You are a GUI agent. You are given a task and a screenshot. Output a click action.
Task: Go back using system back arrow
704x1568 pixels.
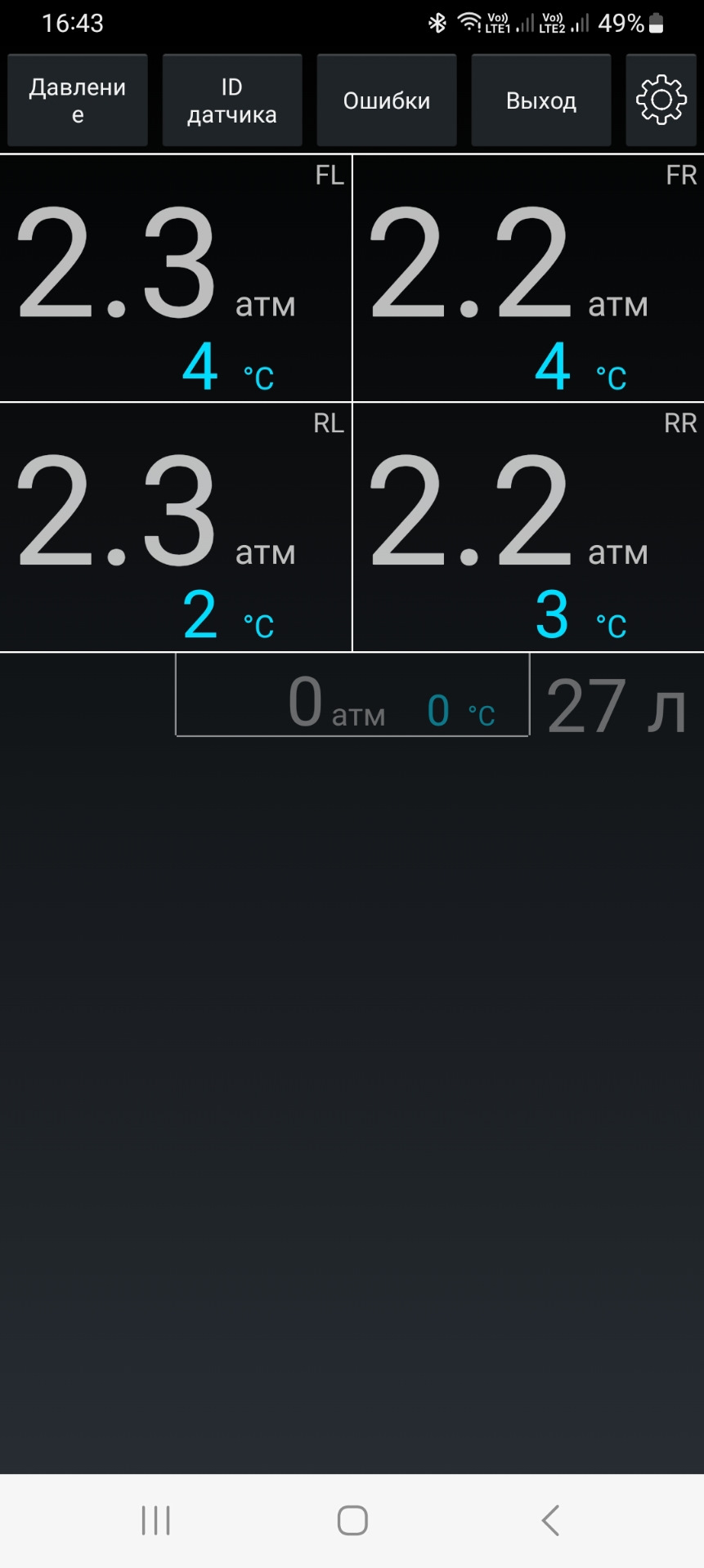point(550,1521)
